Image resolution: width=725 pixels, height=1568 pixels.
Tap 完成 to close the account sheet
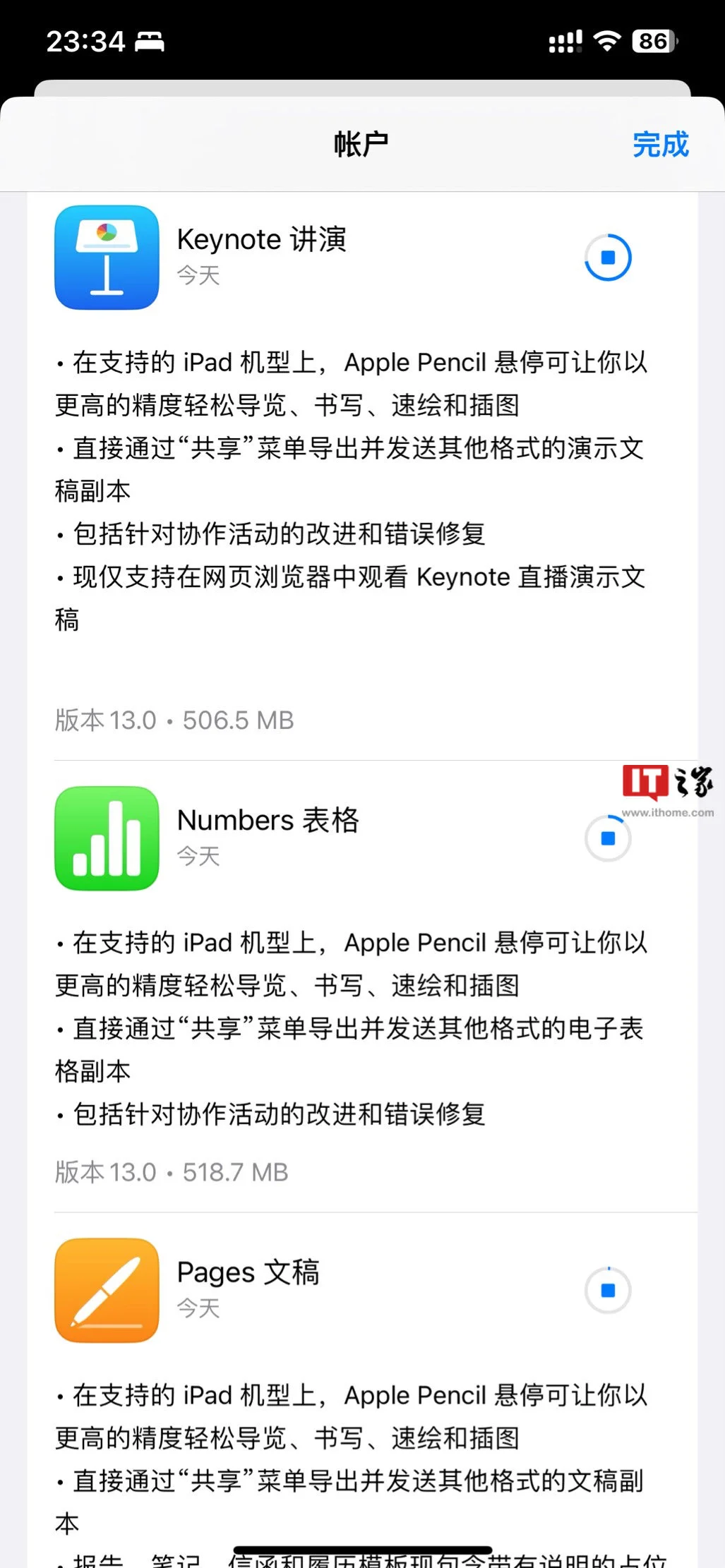[659, 145]
